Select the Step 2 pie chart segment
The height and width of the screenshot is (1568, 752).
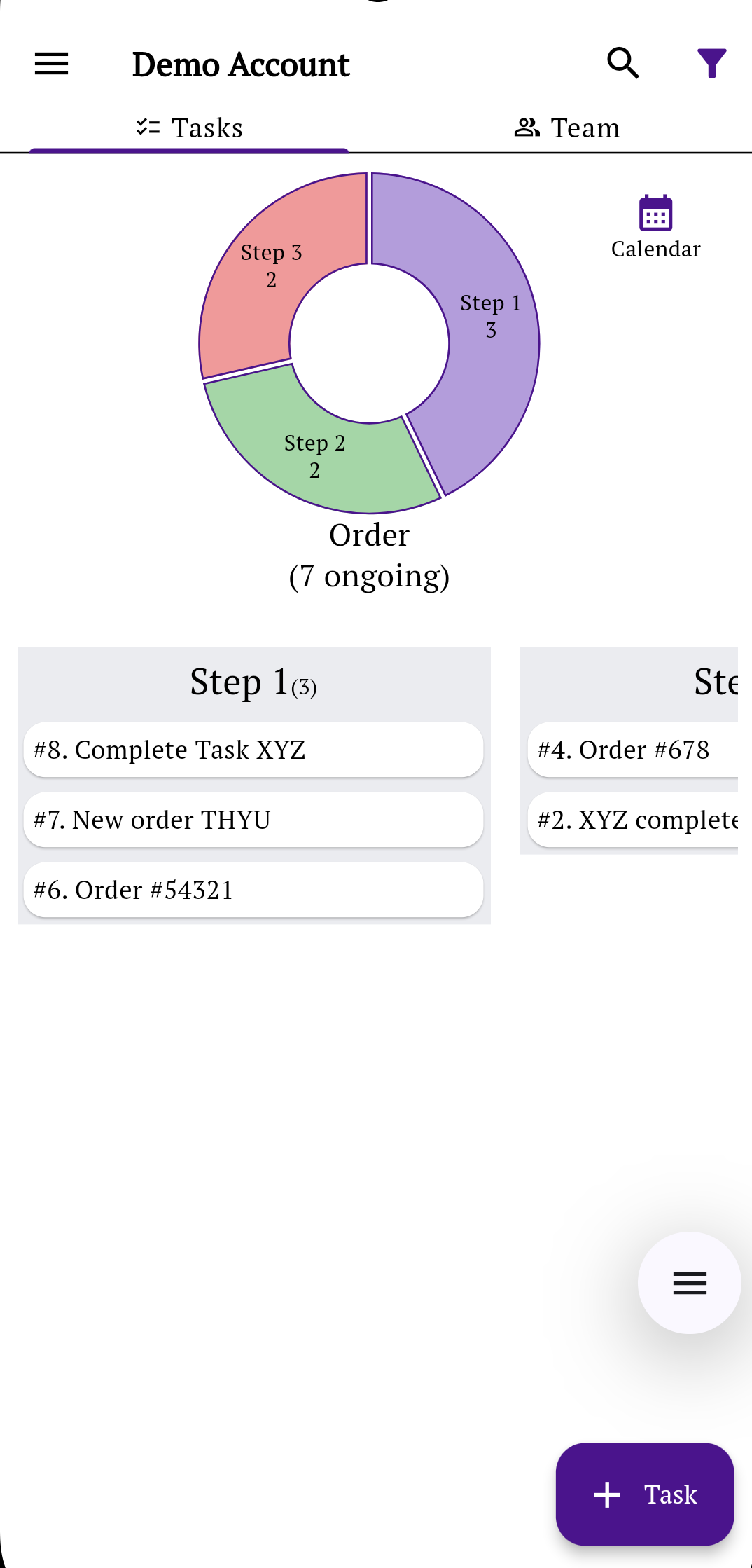tap(315, 455)
